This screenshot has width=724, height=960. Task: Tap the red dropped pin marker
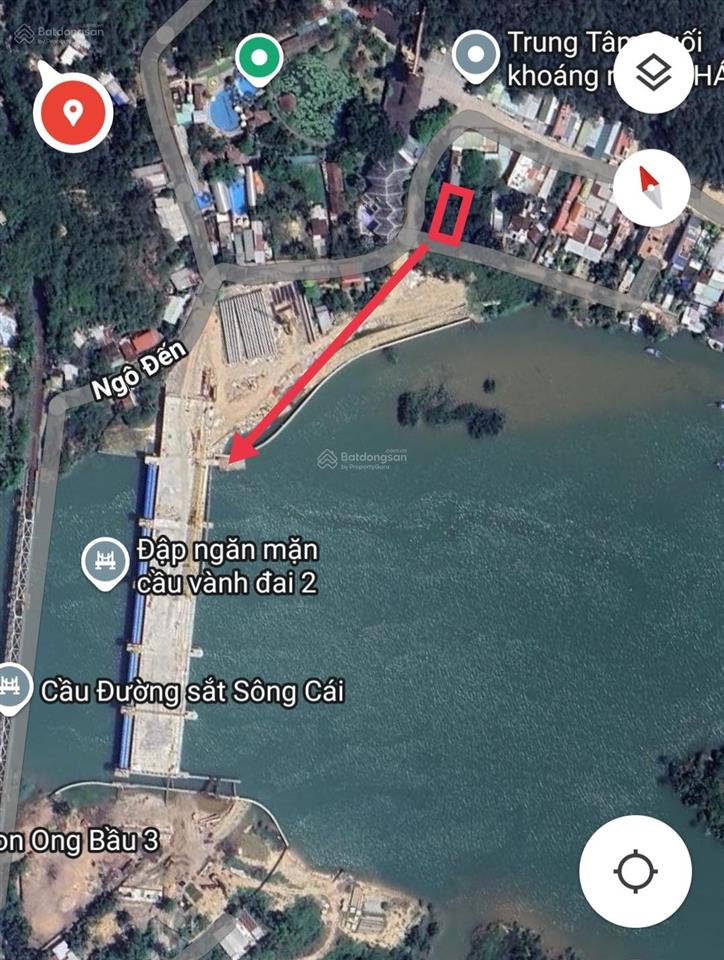72,110
